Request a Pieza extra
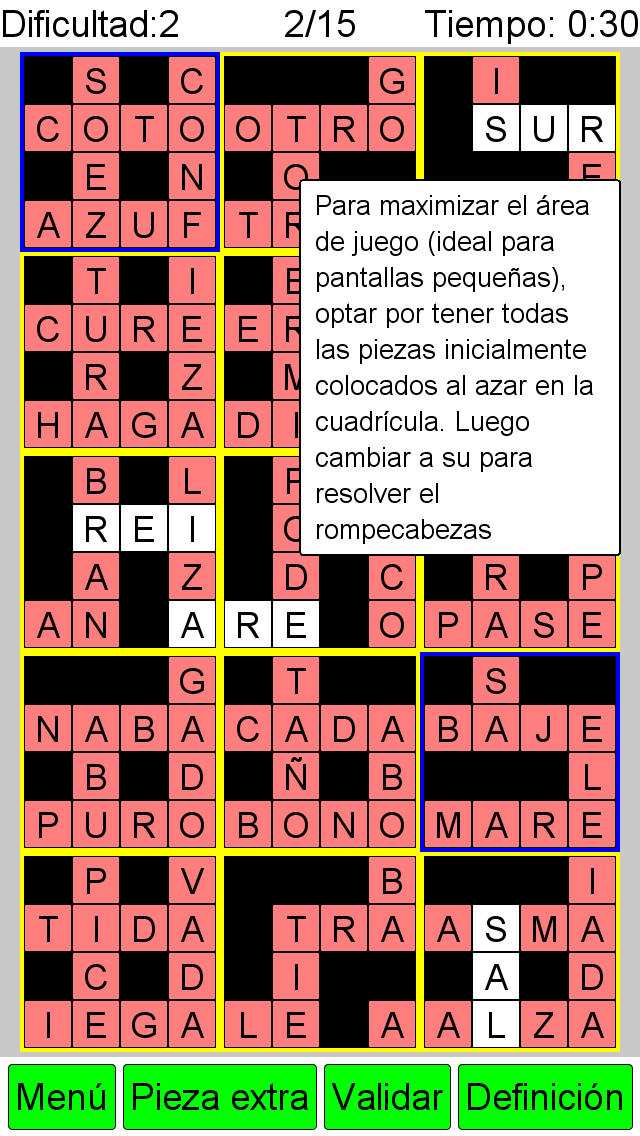640x1136 pixels. pos(220,1096)
